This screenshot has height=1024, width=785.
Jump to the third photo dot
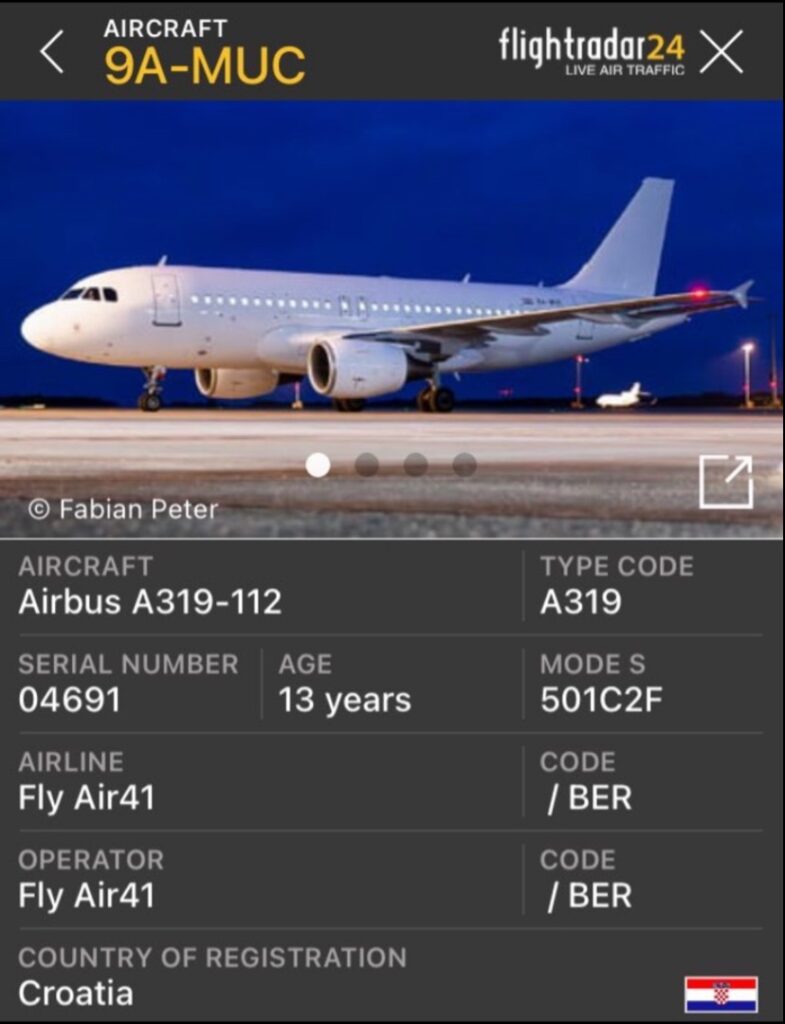416,465
